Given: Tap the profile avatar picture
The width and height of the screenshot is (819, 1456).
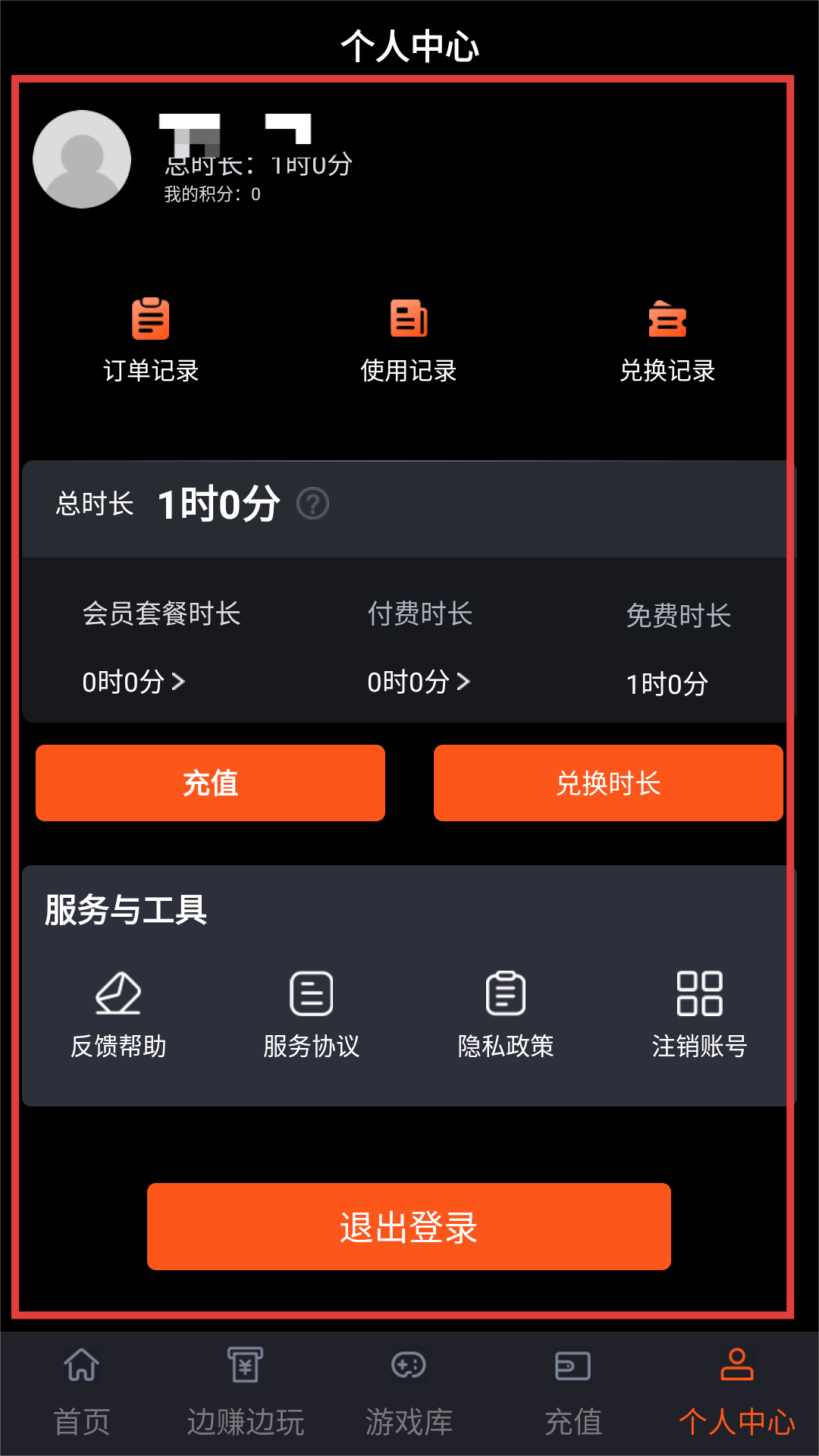Looking at the screenshot, I should [x=82, y=159].
